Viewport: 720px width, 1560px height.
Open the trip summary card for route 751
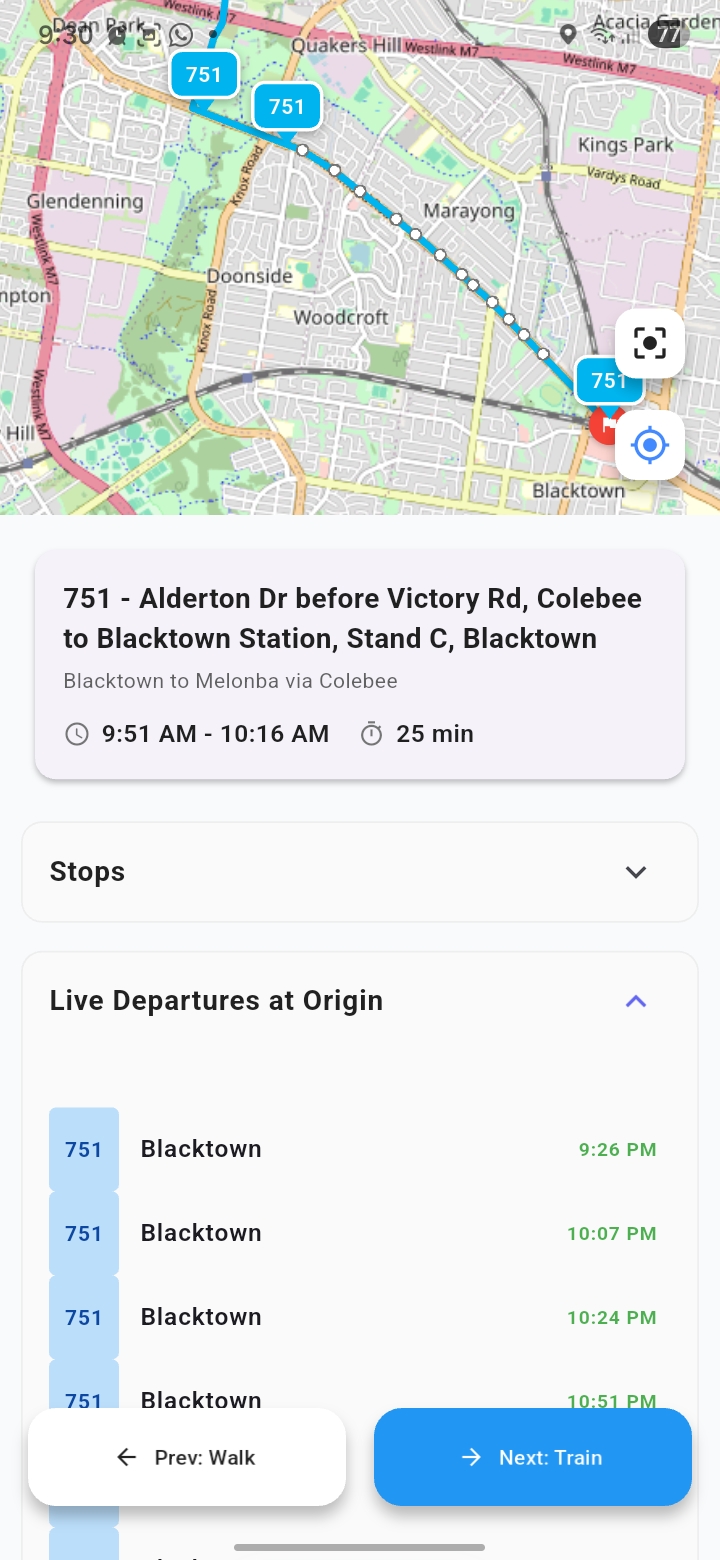coord(360,664)
